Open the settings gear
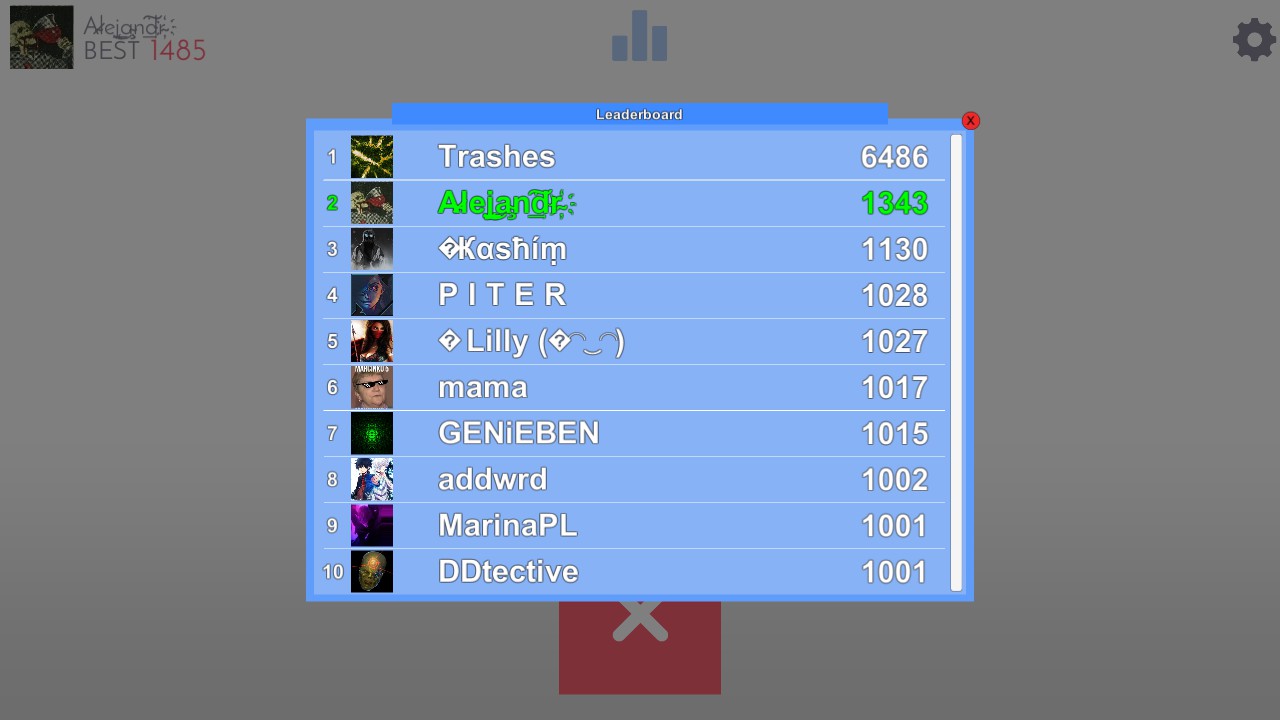Viewport: 1280px width, 720px height. click(1254, 40)
